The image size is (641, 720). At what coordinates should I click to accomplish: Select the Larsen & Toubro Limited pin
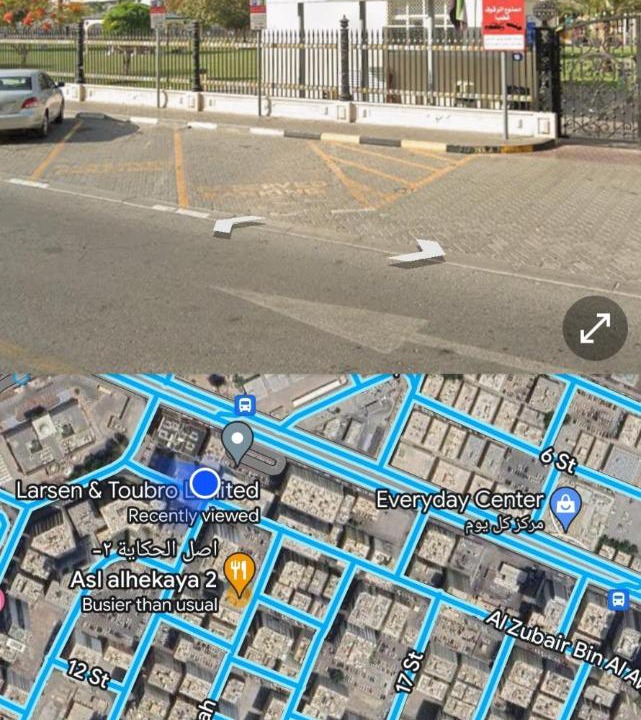click(237, 441)
